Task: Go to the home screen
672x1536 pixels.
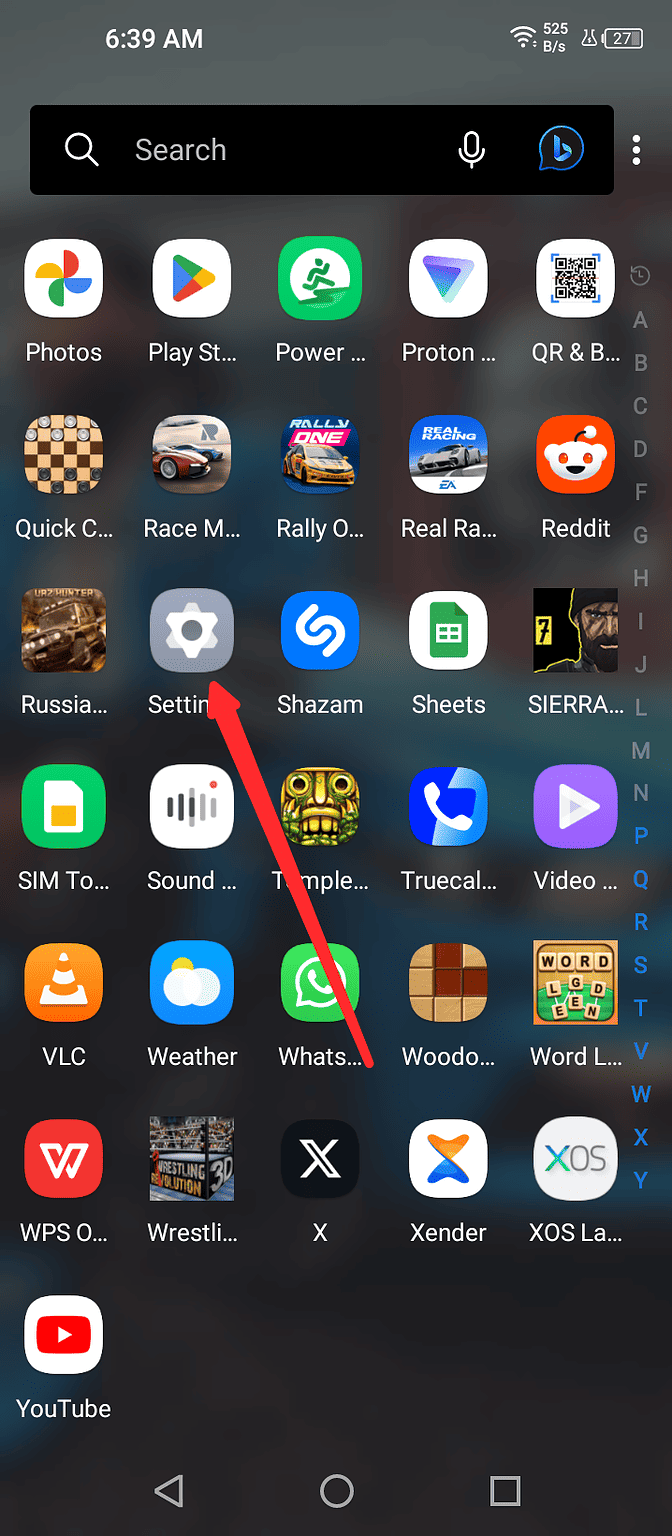Action: point(337,1491)
